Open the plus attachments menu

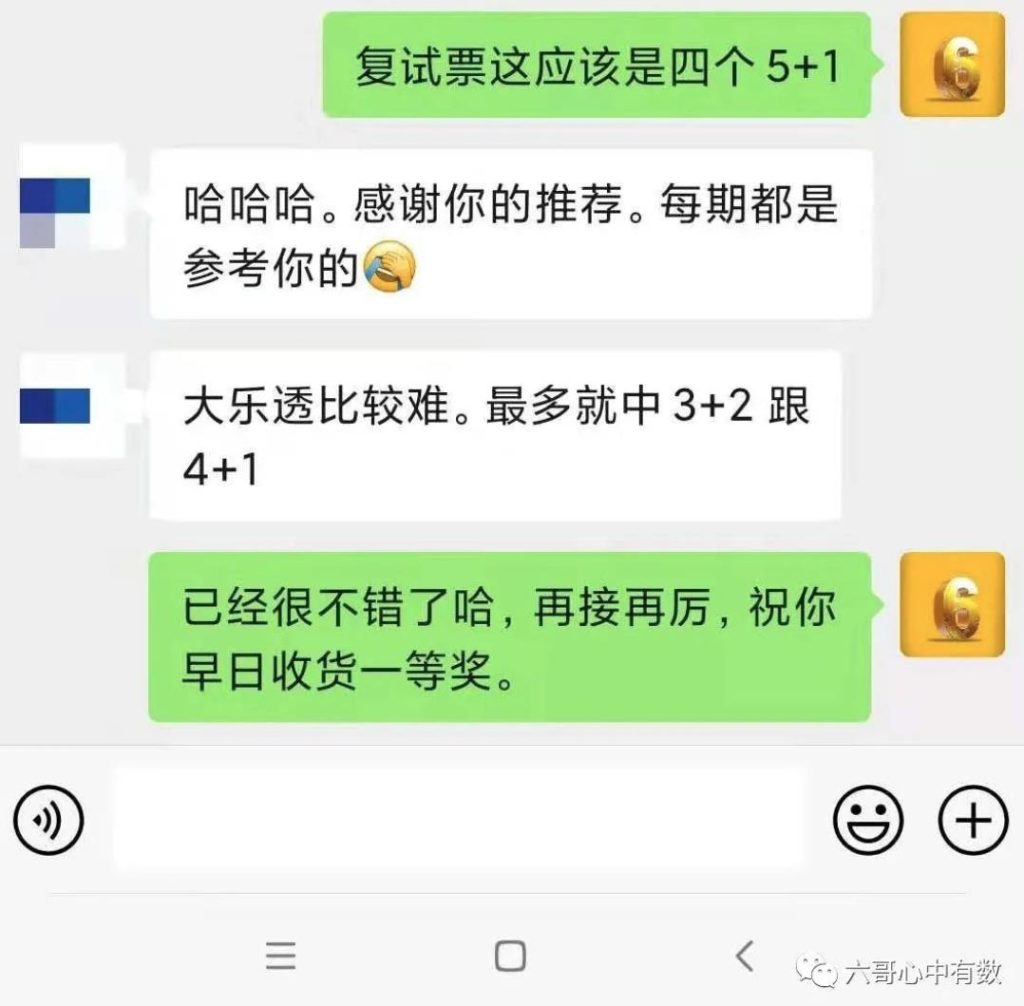[x=972, y=821]
